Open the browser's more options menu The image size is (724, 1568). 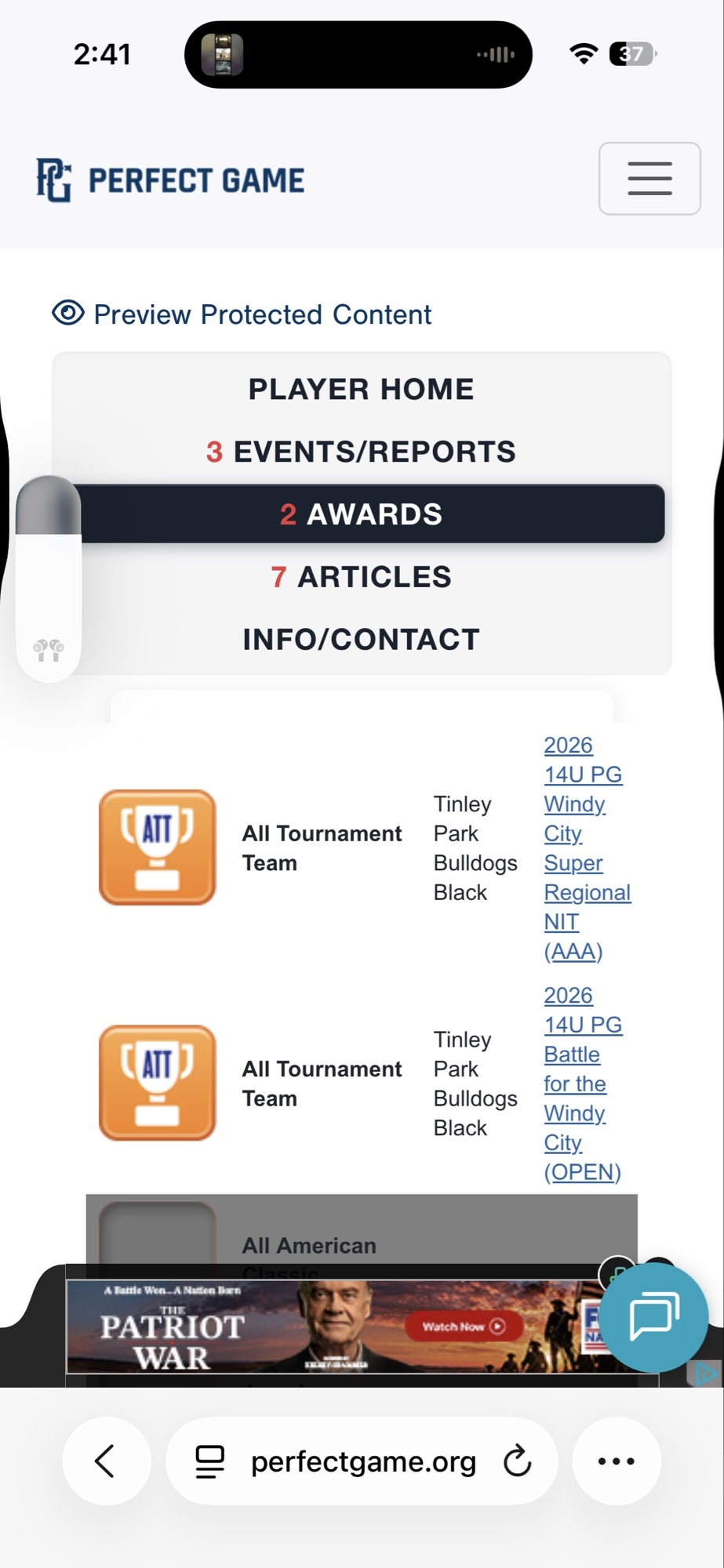pyautogui.click(x=617, y=1461)
